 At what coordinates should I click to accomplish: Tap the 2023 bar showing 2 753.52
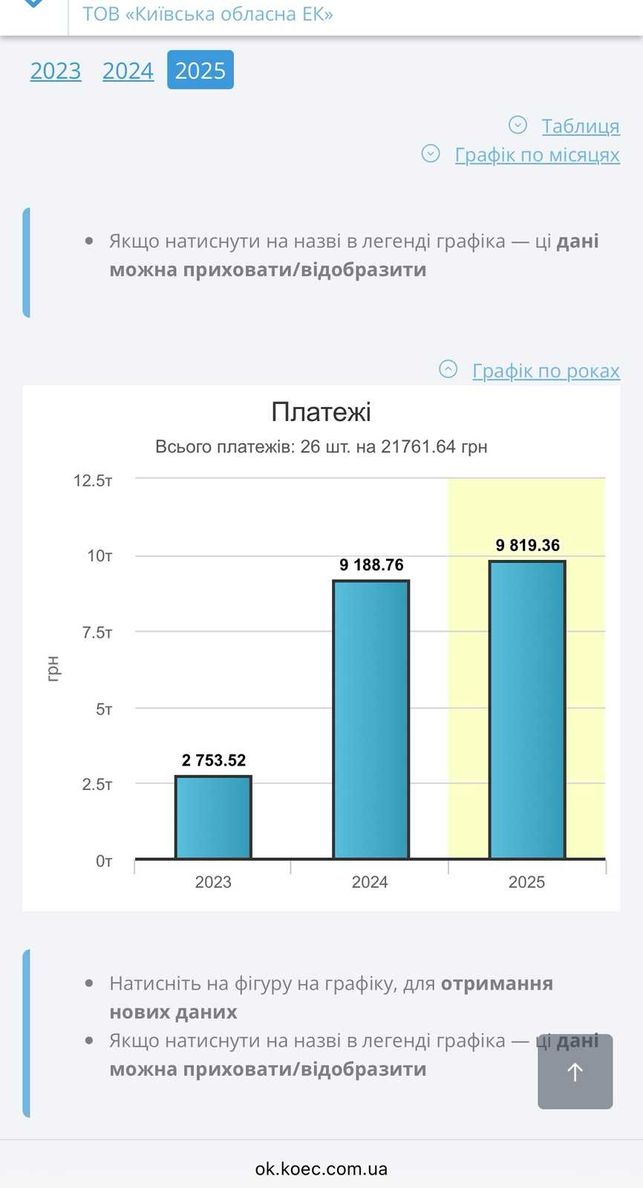click(213, 817)
